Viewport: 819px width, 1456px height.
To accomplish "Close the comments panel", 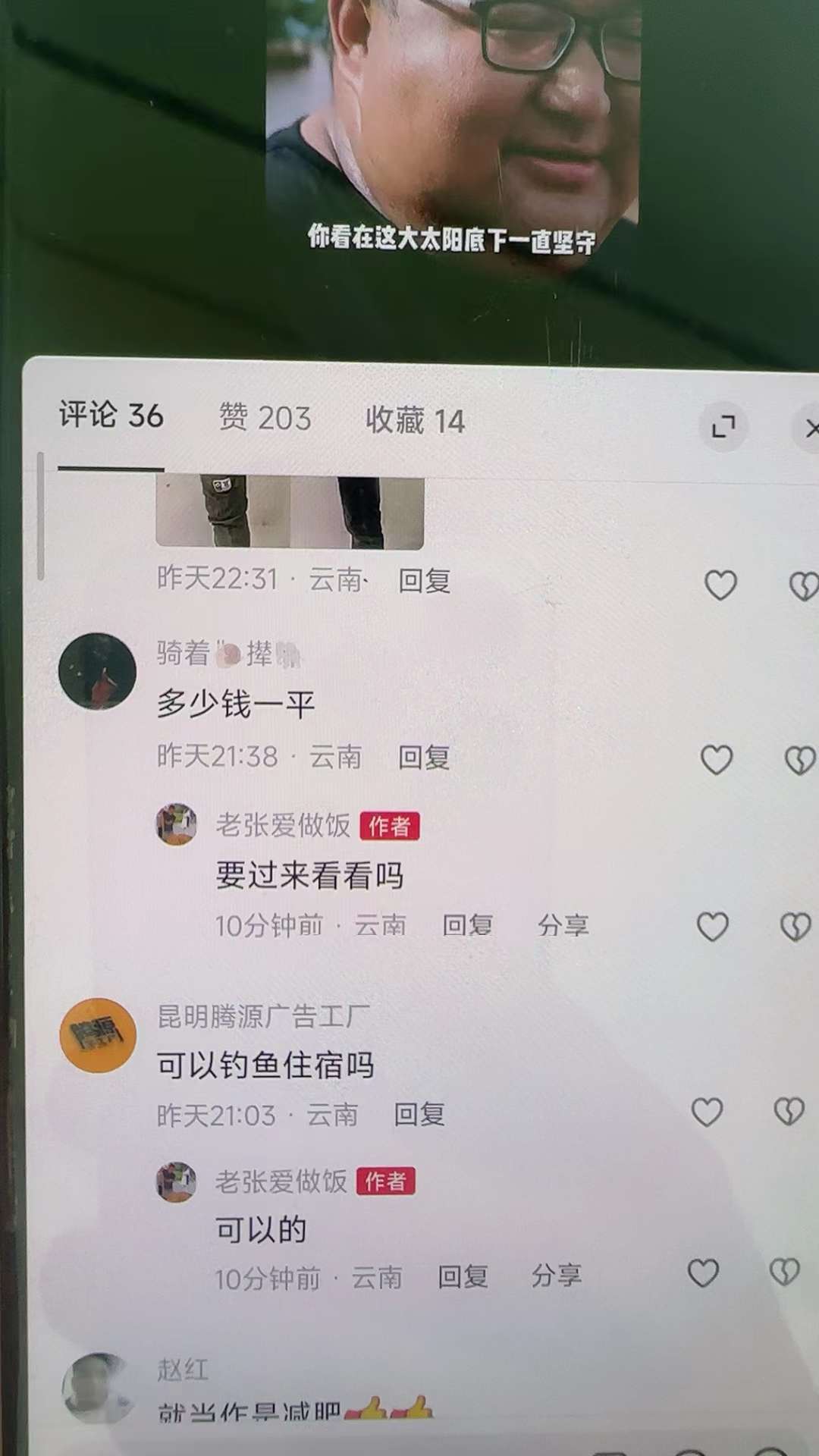I will pos(808,429).
